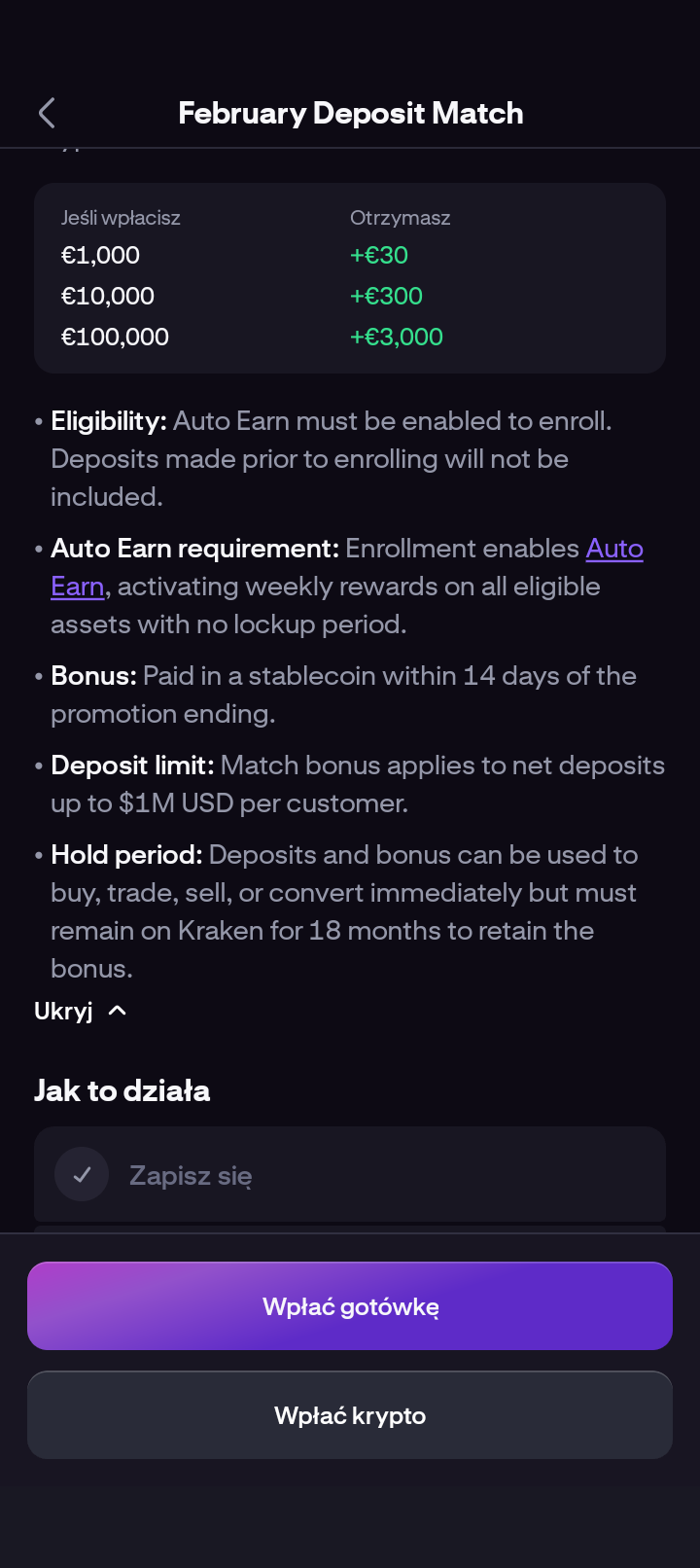Open the Zapisz się step
This screenshot has height=1568, width=700.
350,1175
